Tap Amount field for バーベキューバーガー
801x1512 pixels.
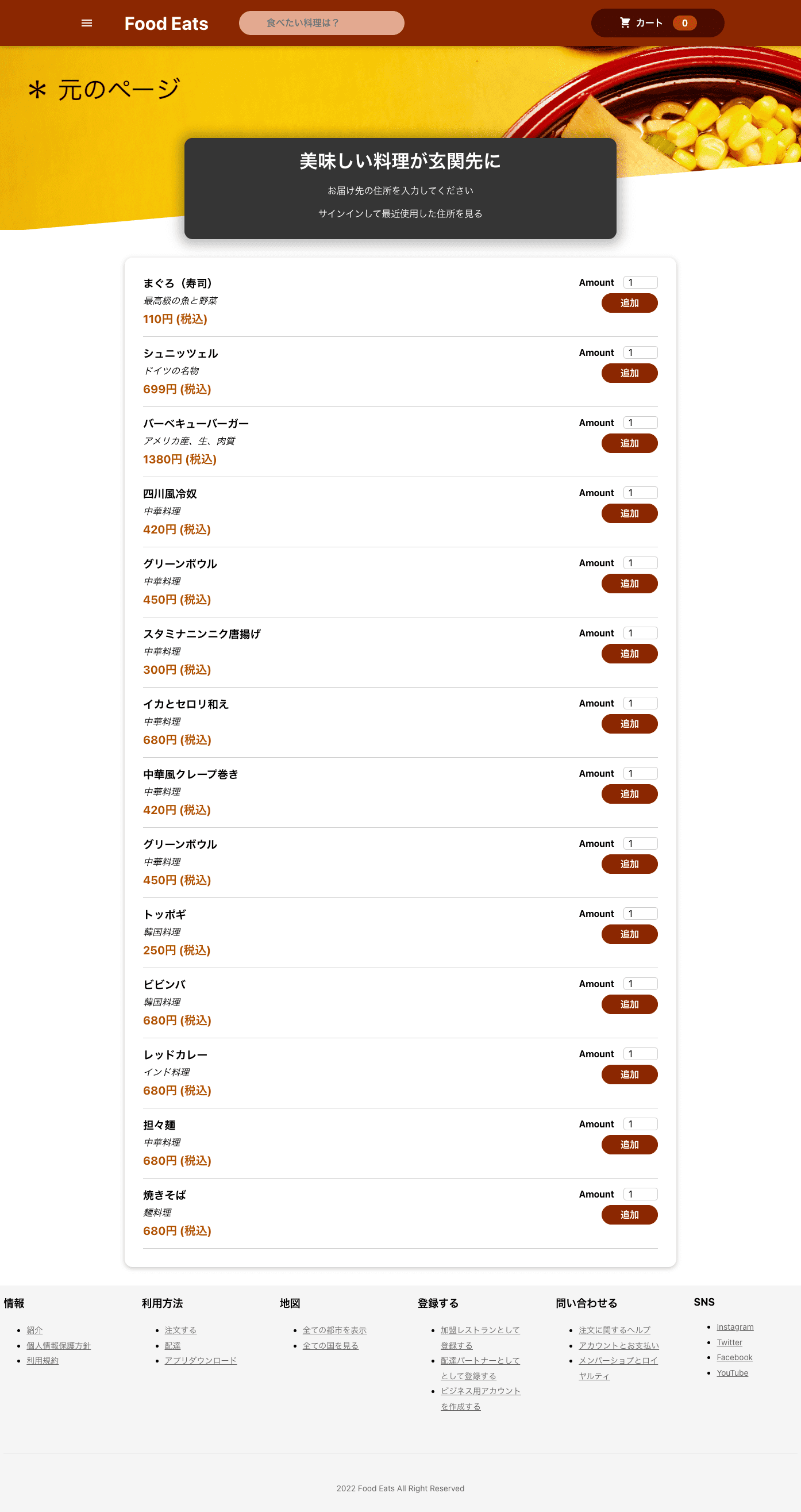pos(640,423)
